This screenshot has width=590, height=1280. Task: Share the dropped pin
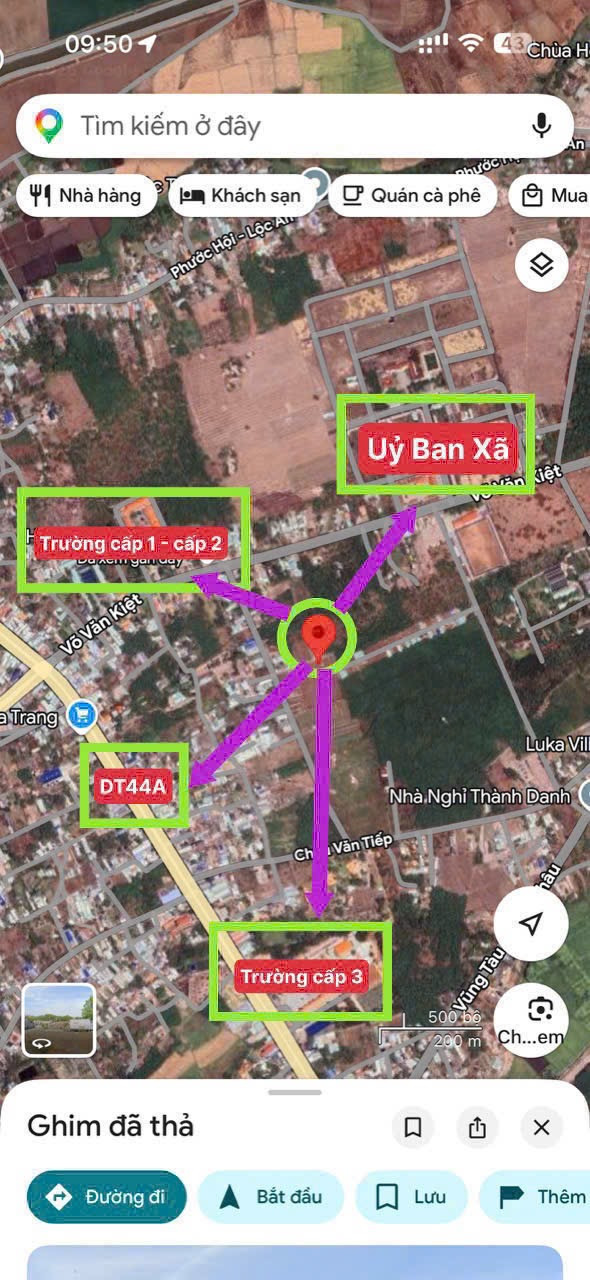[477, 1128]
